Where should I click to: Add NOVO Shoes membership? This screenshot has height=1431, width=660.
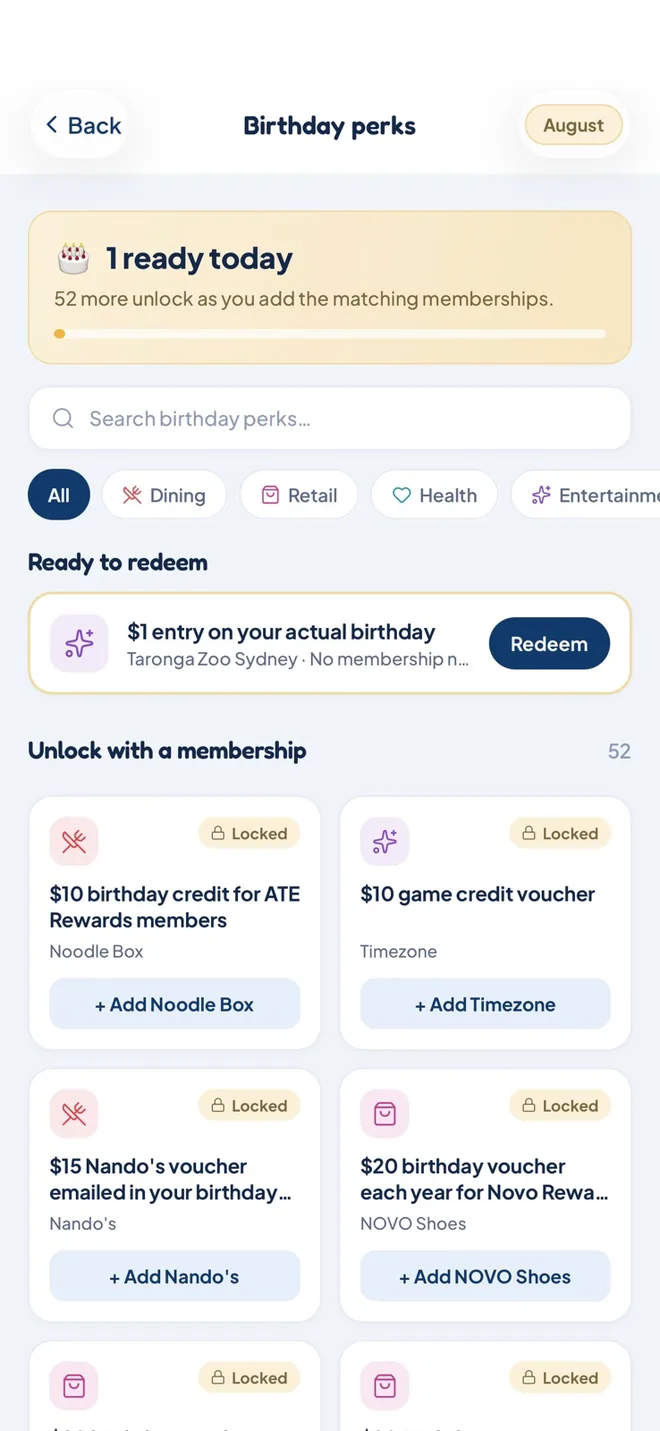coord(485,1276)
